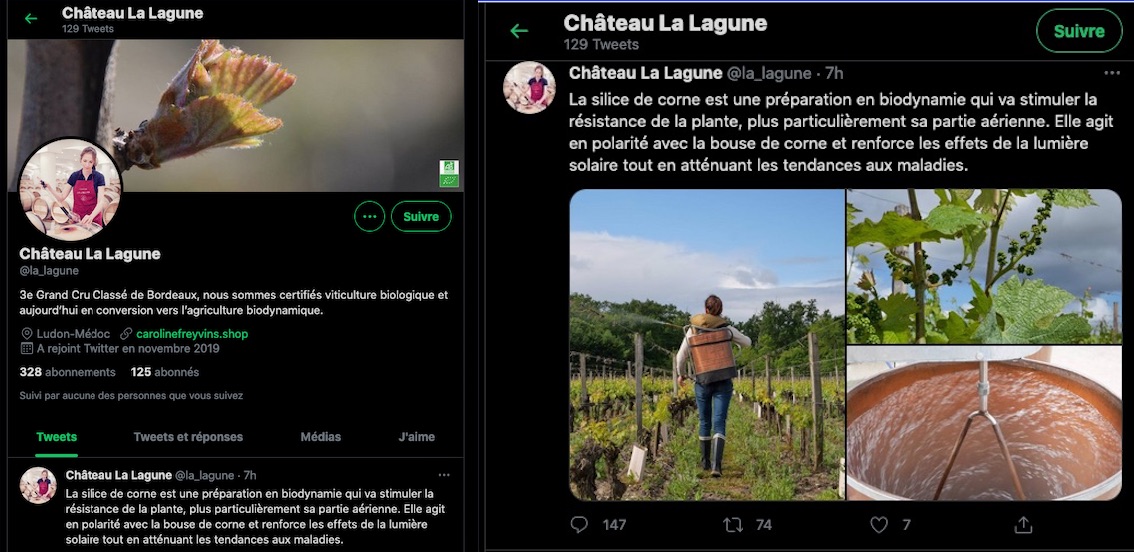Open the J'aime tab

point(416,437)
